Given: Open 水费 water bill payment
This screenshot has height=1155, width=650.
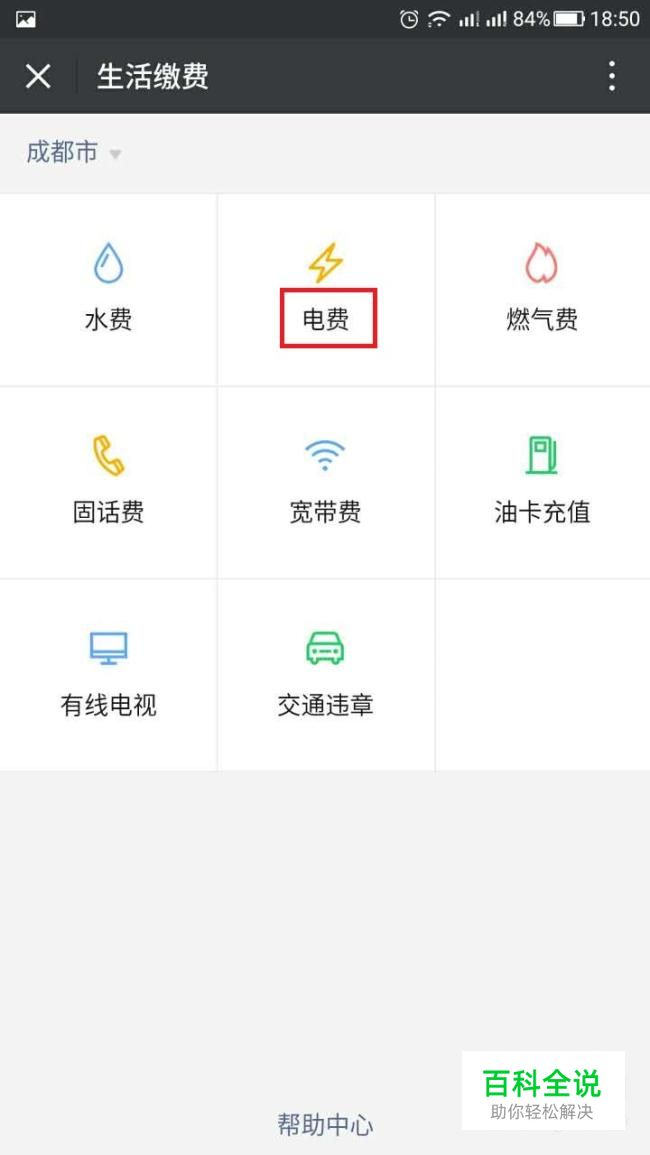Looking at the screenshot, I should pyautogui.click(x=108, y=290).
